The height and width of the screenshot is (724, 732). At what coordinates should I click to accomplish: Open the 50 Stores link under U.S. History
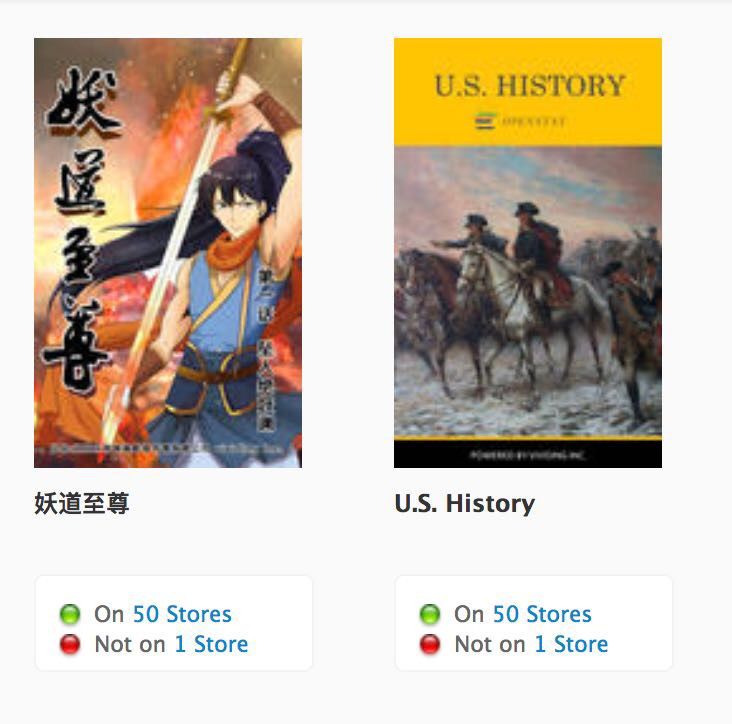(542, 614)
